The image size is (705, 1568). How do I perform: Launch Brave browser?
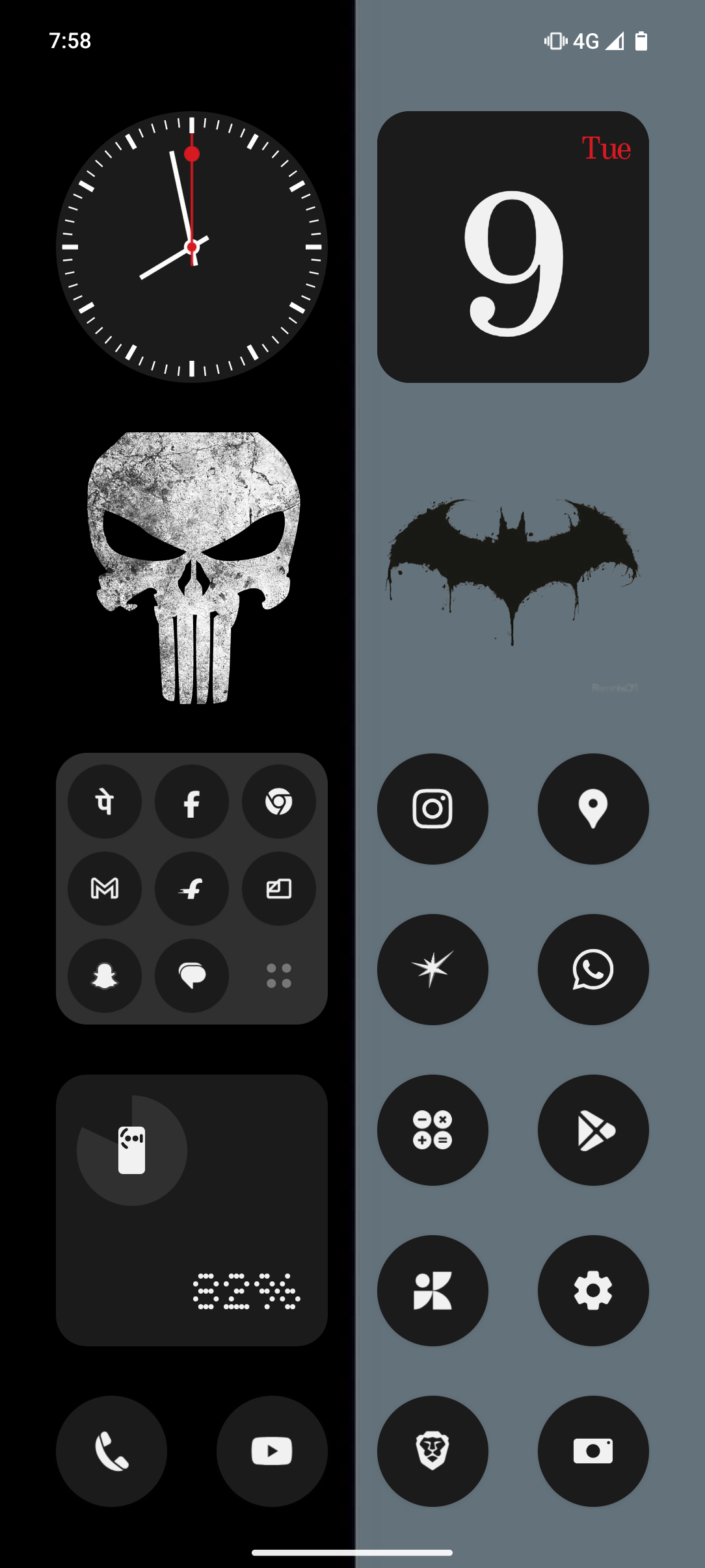432,1451
